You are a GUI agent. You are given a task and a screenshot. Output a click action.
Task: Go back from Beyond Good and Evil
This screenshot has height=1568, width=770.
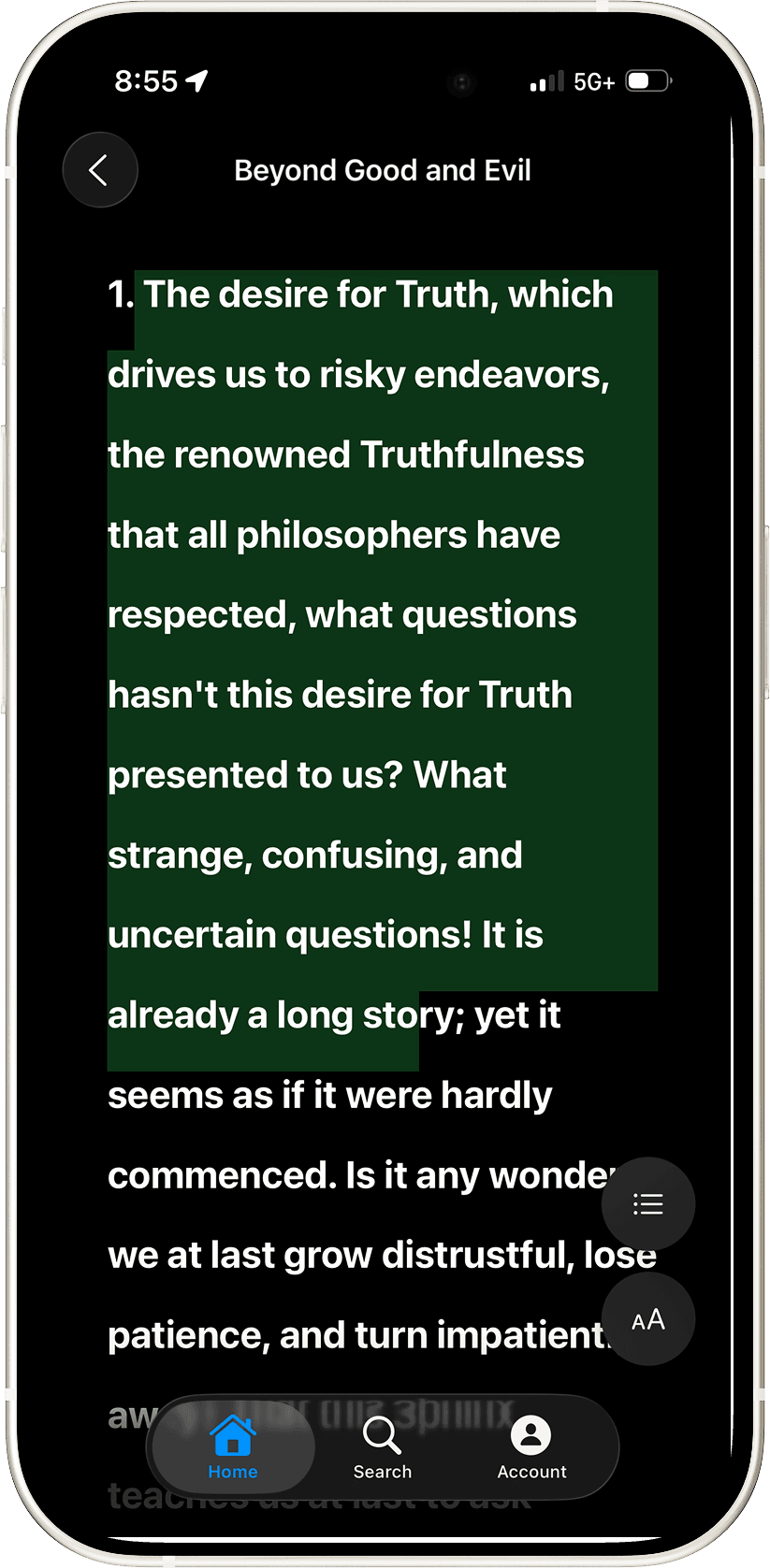click(99, 170)
